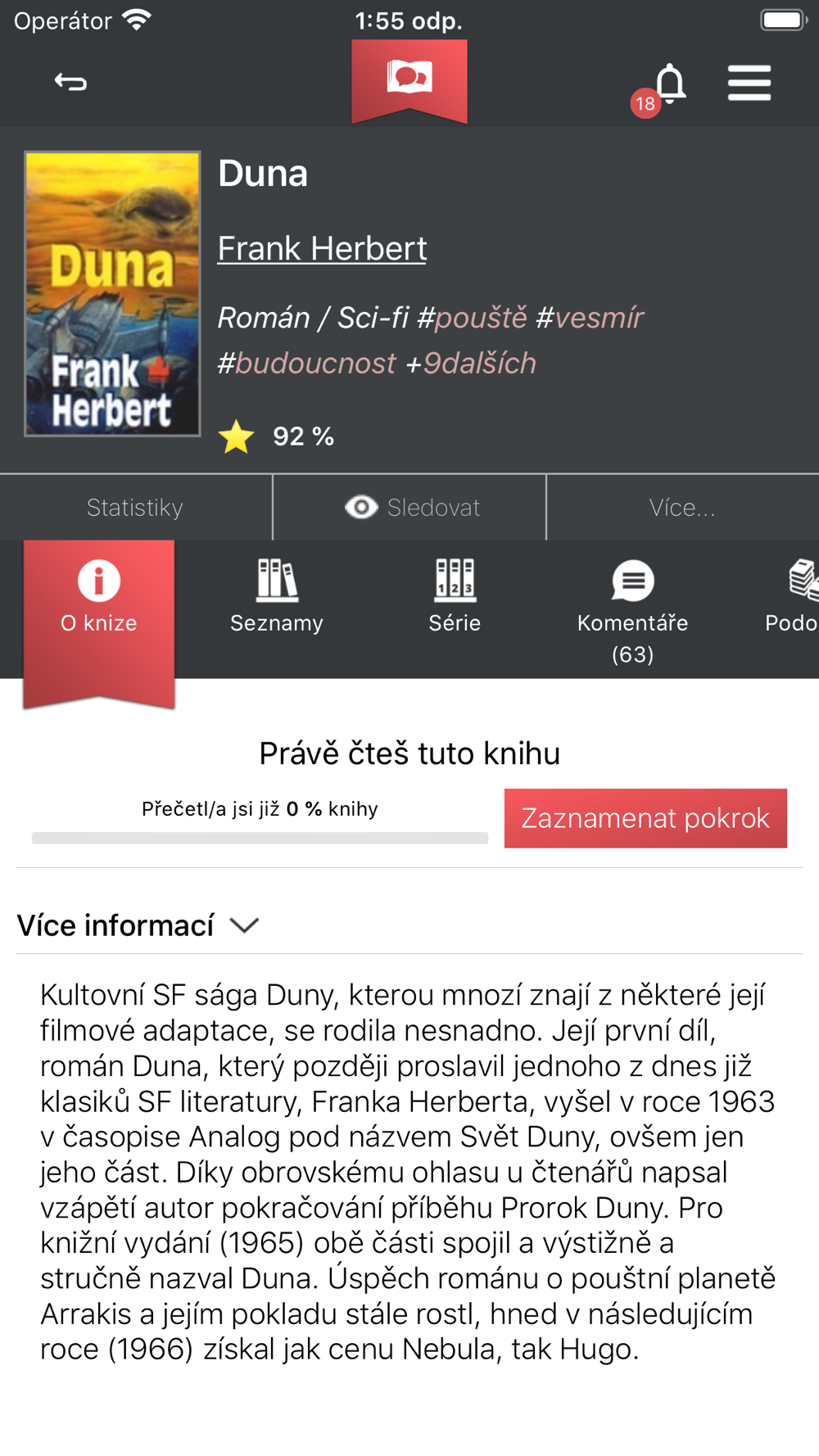Open the #pouště tag
Viewport: 819px width, 1456px height.
click(472, 317)
